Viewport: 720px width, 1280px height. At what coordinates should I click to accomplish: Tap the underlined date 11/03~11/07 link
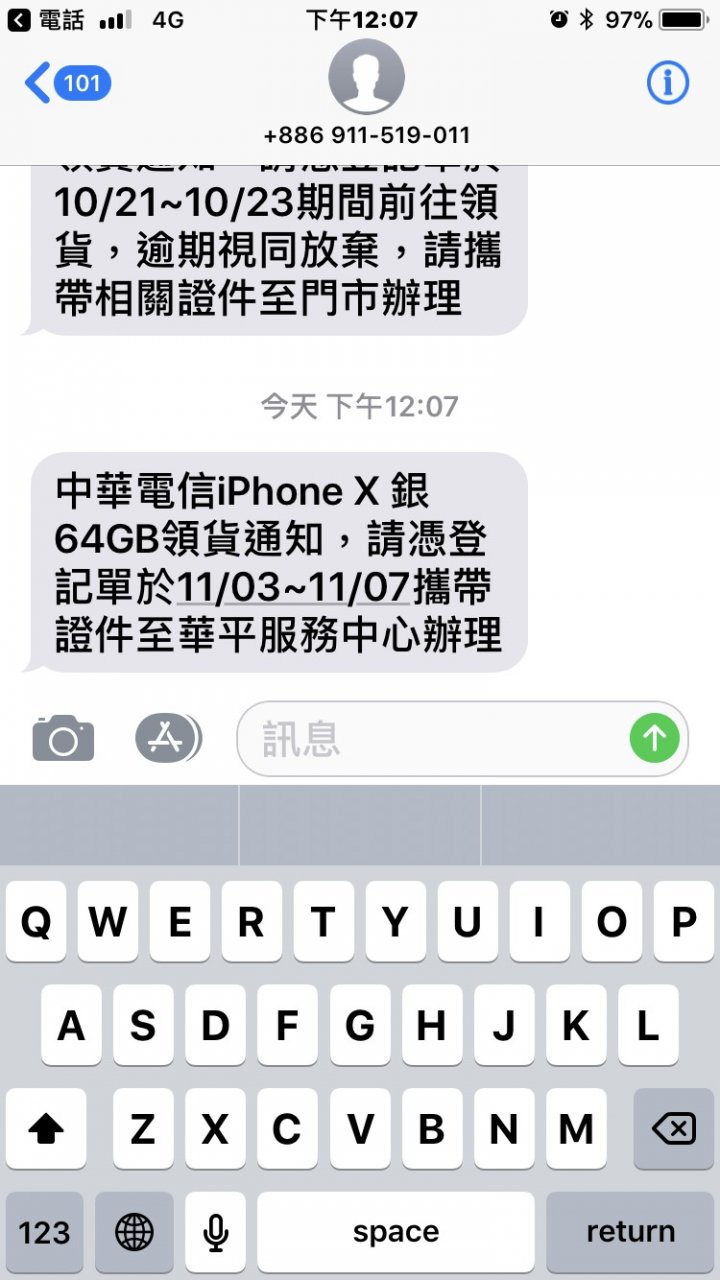tap(292, 588)
